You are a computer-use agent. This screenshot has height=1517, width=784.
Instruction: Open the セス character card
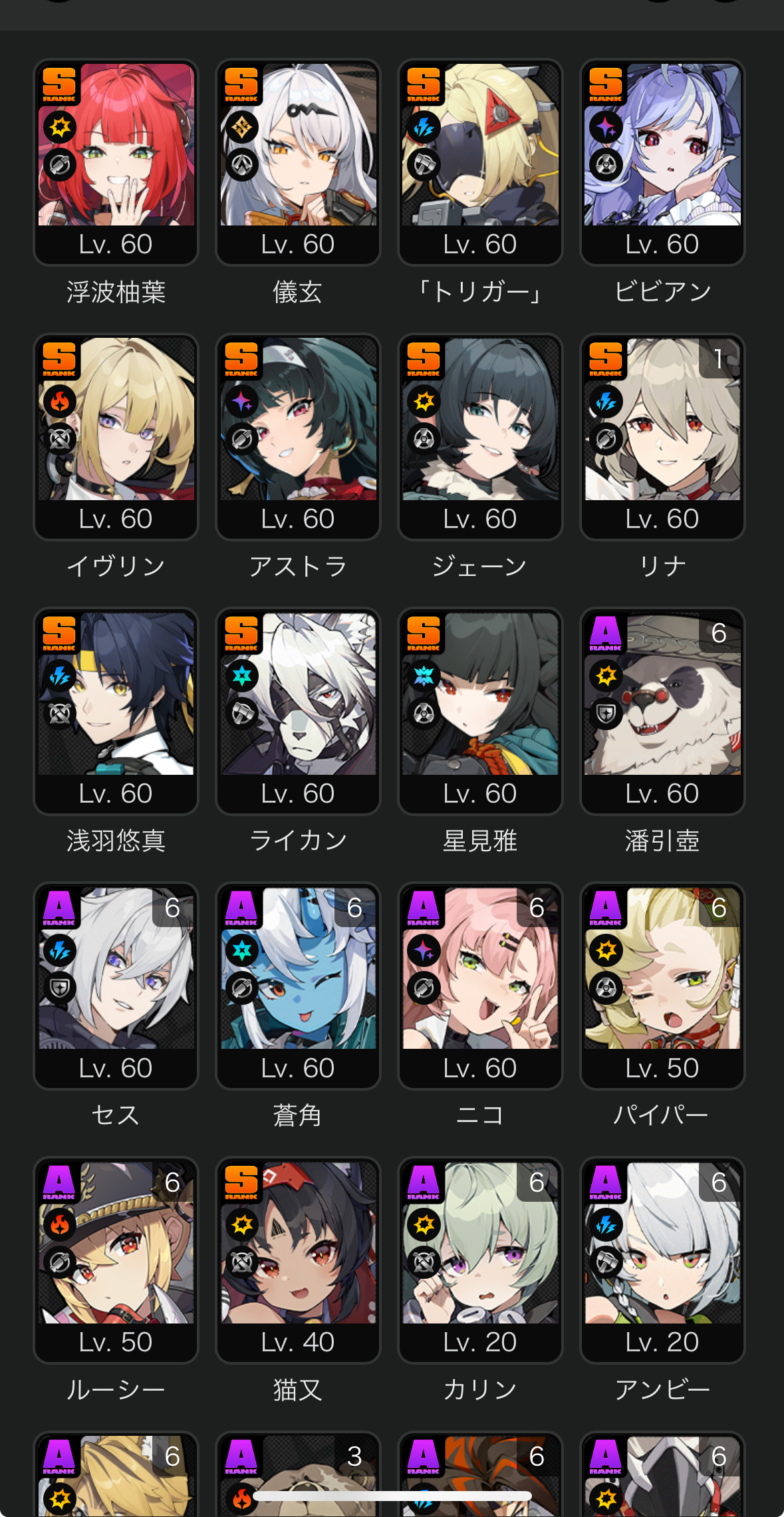point(116,985)
